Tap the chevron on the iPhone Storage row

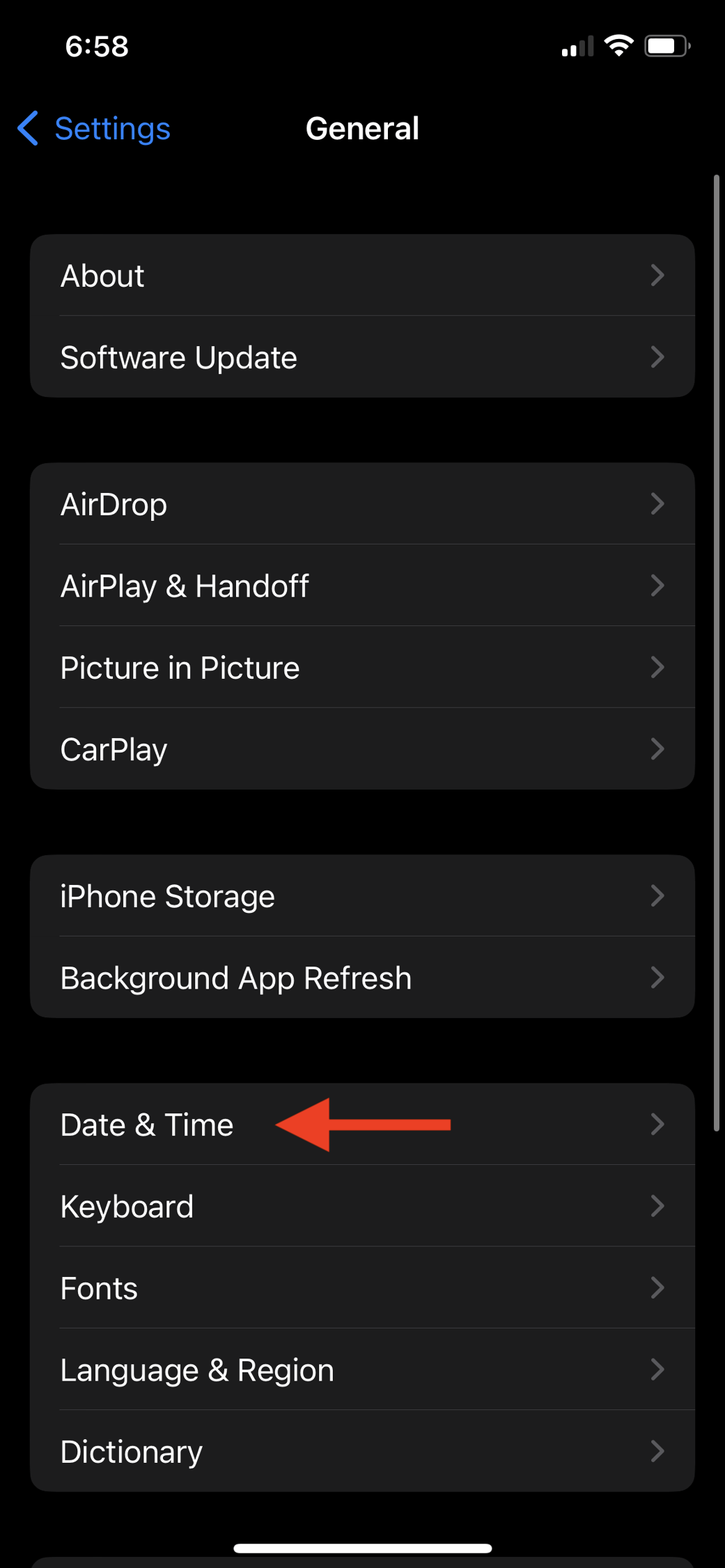tap(657, 896)
